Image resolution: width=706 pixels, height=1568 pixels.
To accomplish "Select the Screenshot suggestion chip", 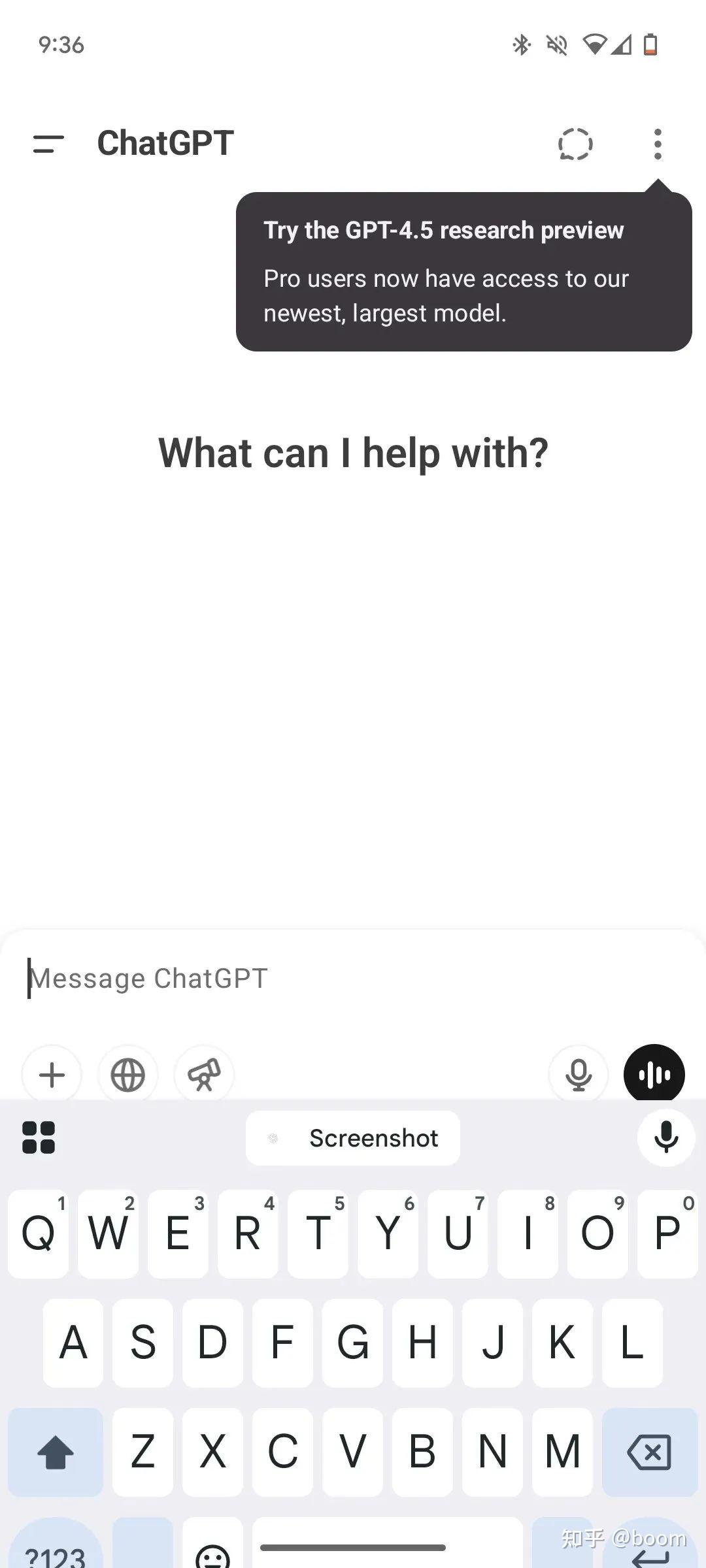I will pyautogui.click(x=352, y=1137).
